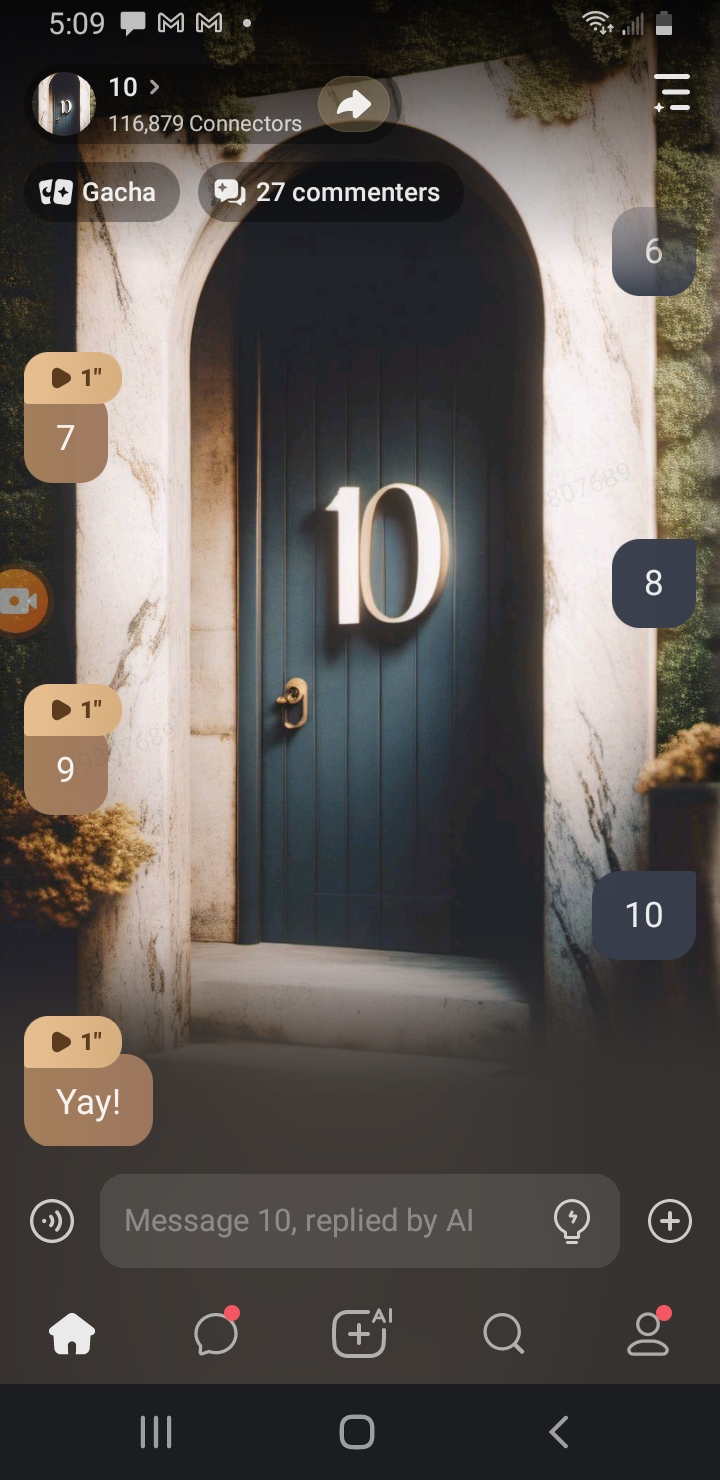The height and width of the screenshot is (1480, 720).
Task: Open the plus attachment options
Action: (669, 1221)
